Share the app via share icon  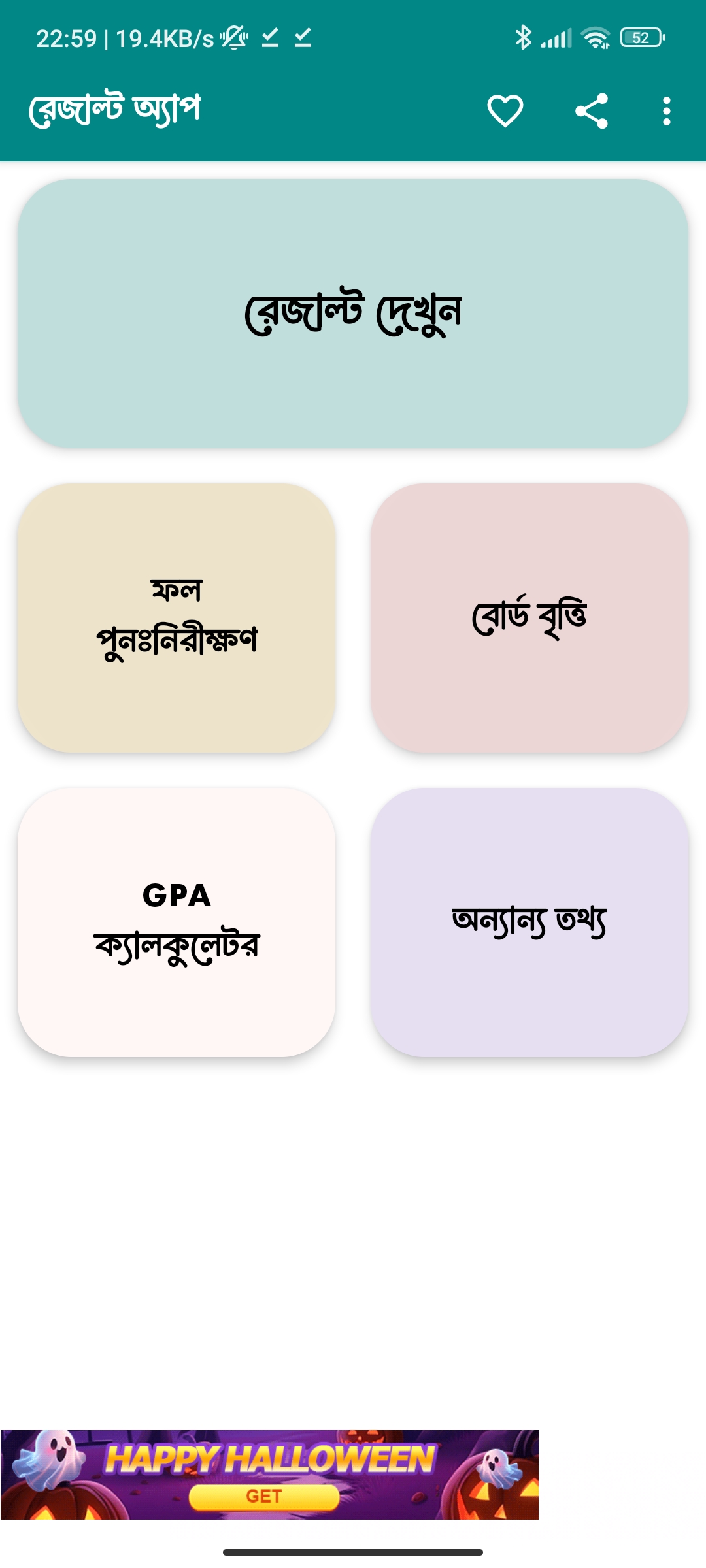(592, 111)
